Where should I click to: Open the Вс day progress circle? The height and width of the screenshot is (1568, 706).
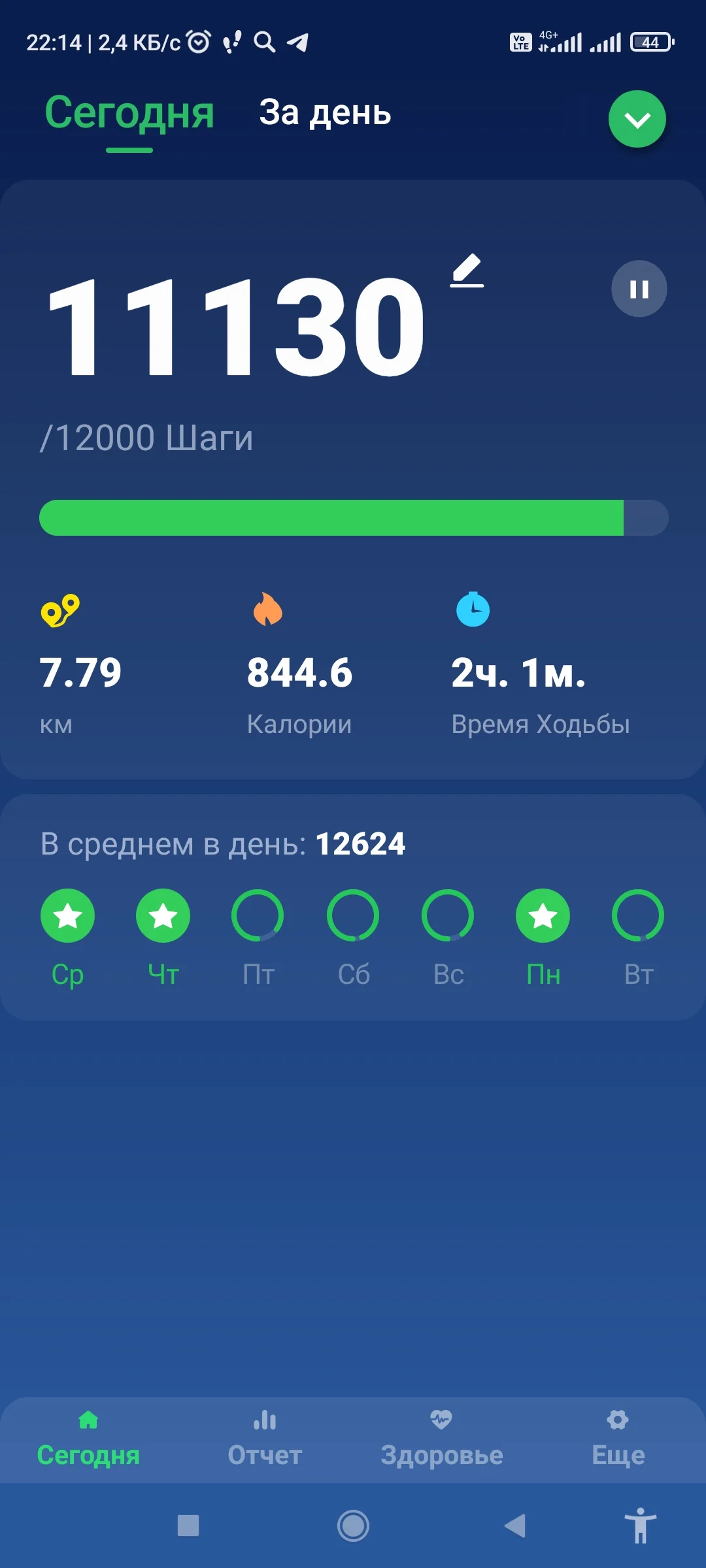pyautogui.click(x=448, y=915)
